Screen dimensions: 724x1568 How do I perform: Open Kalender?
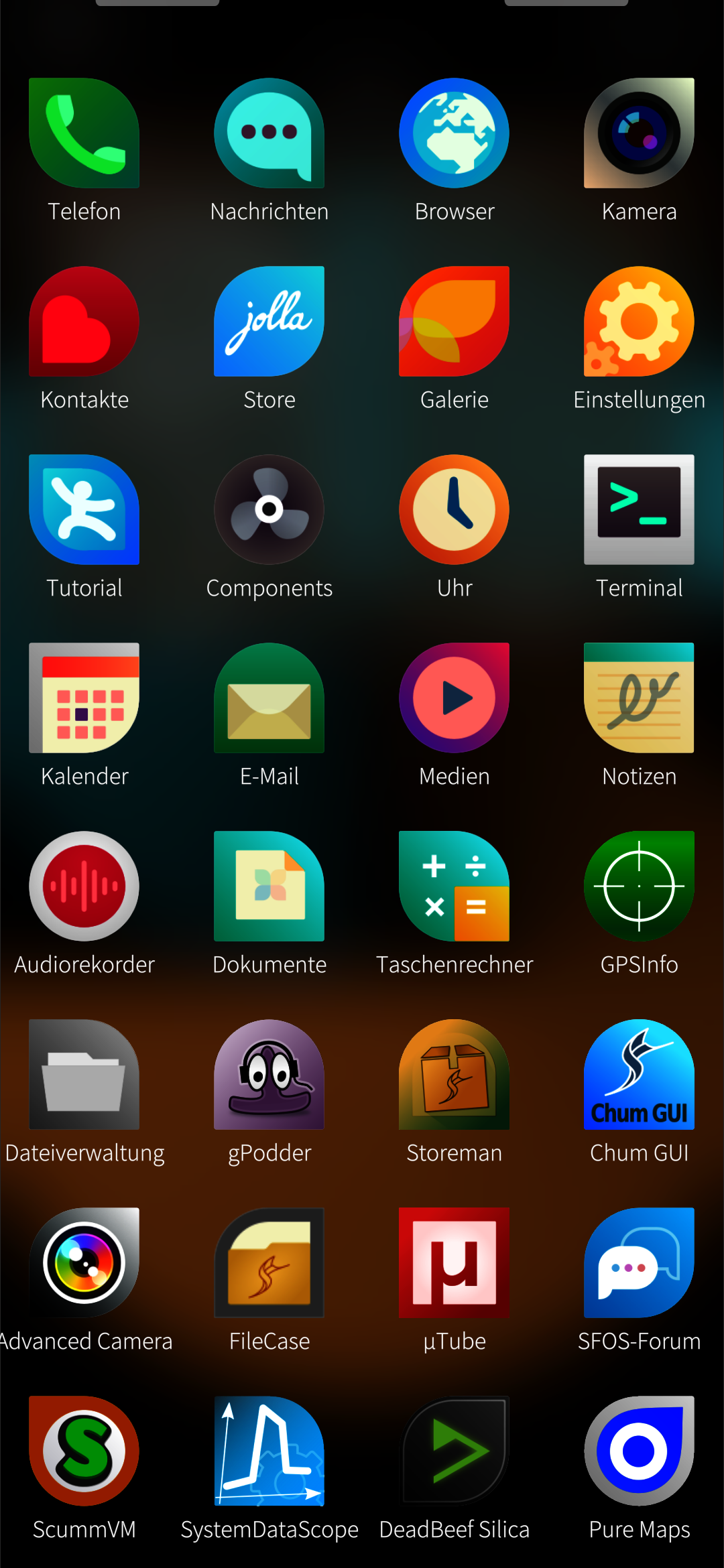coord(84,698)
